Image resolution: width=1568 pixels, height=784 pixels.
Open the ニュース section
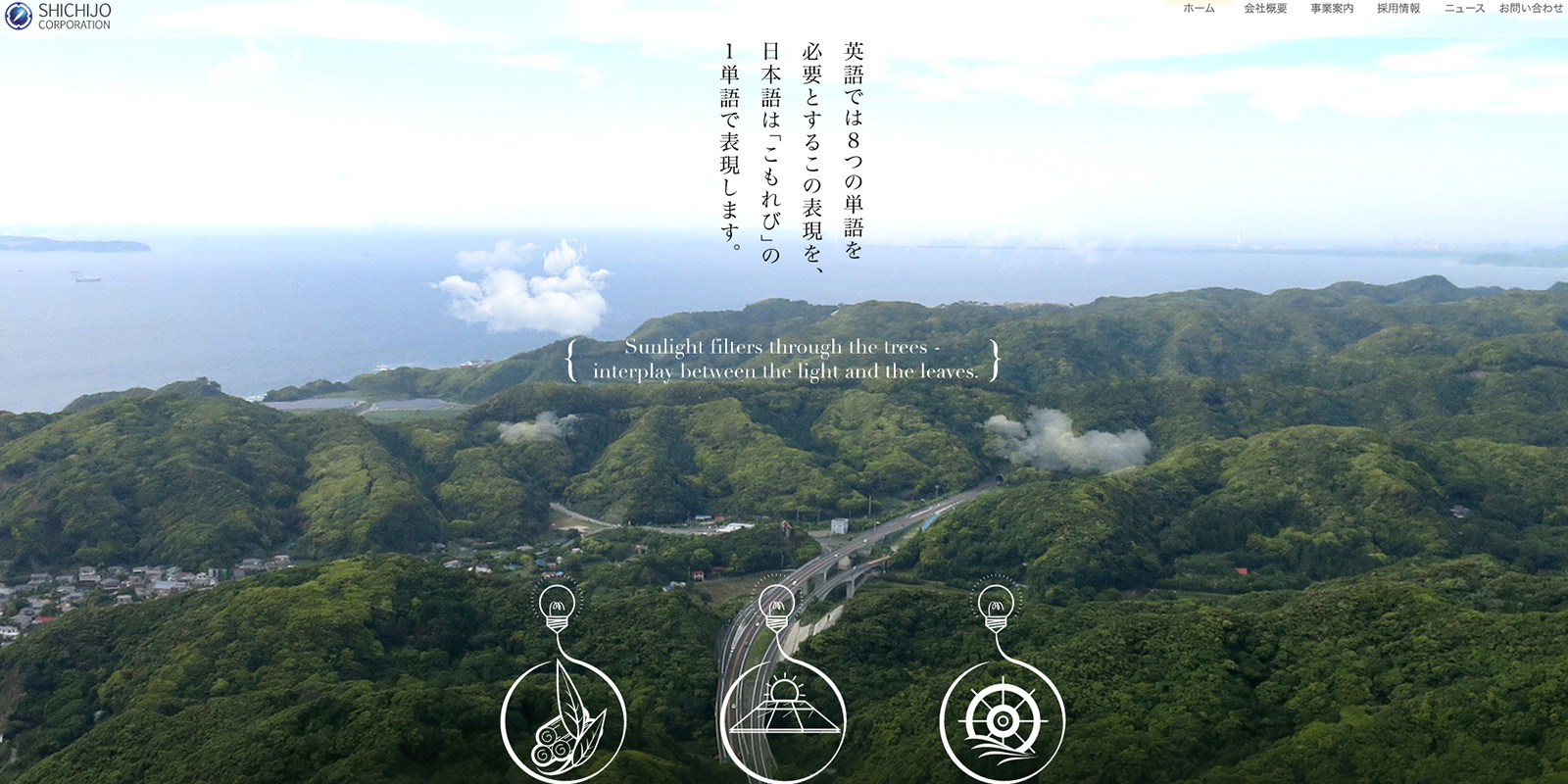(1464, 9)
